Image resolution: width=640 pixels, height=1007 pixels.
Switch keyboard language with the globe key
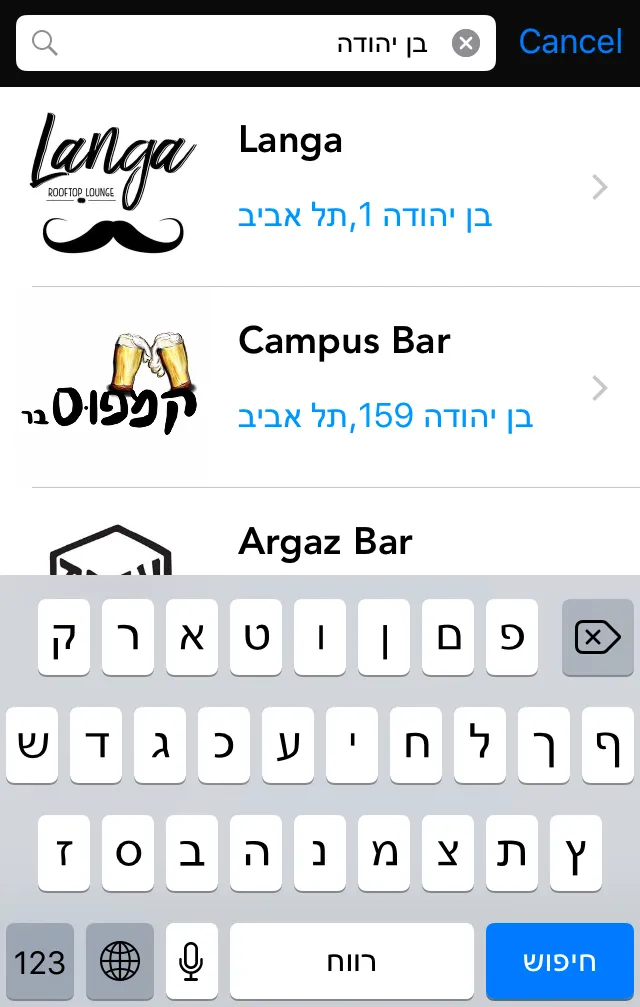(x=120, y=962)
